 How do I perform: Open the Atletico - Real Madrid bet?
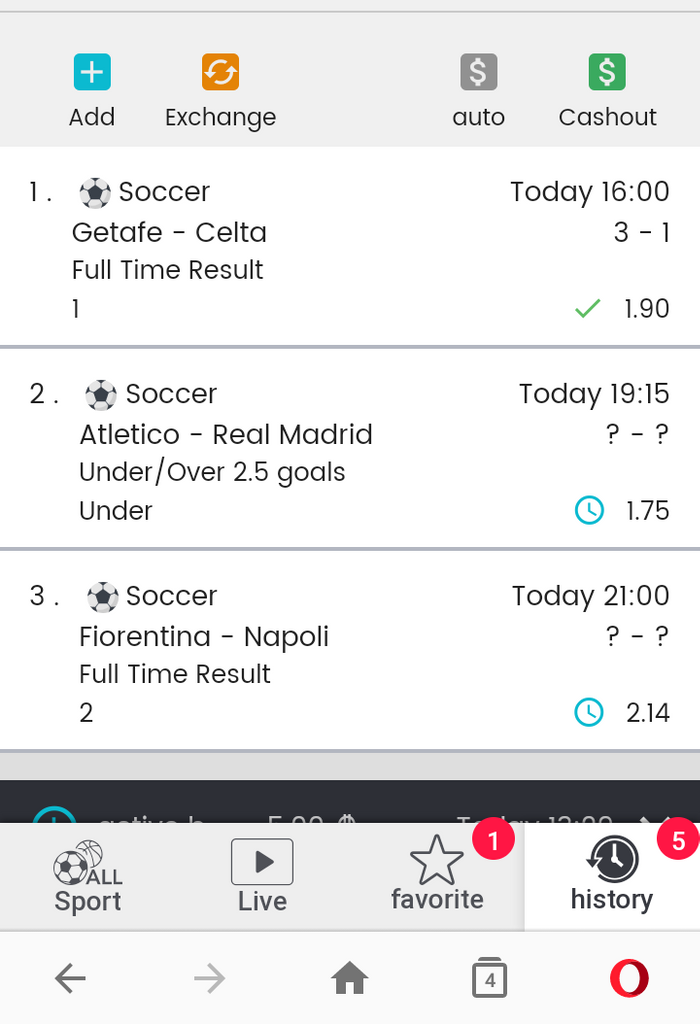click(350, 451)
